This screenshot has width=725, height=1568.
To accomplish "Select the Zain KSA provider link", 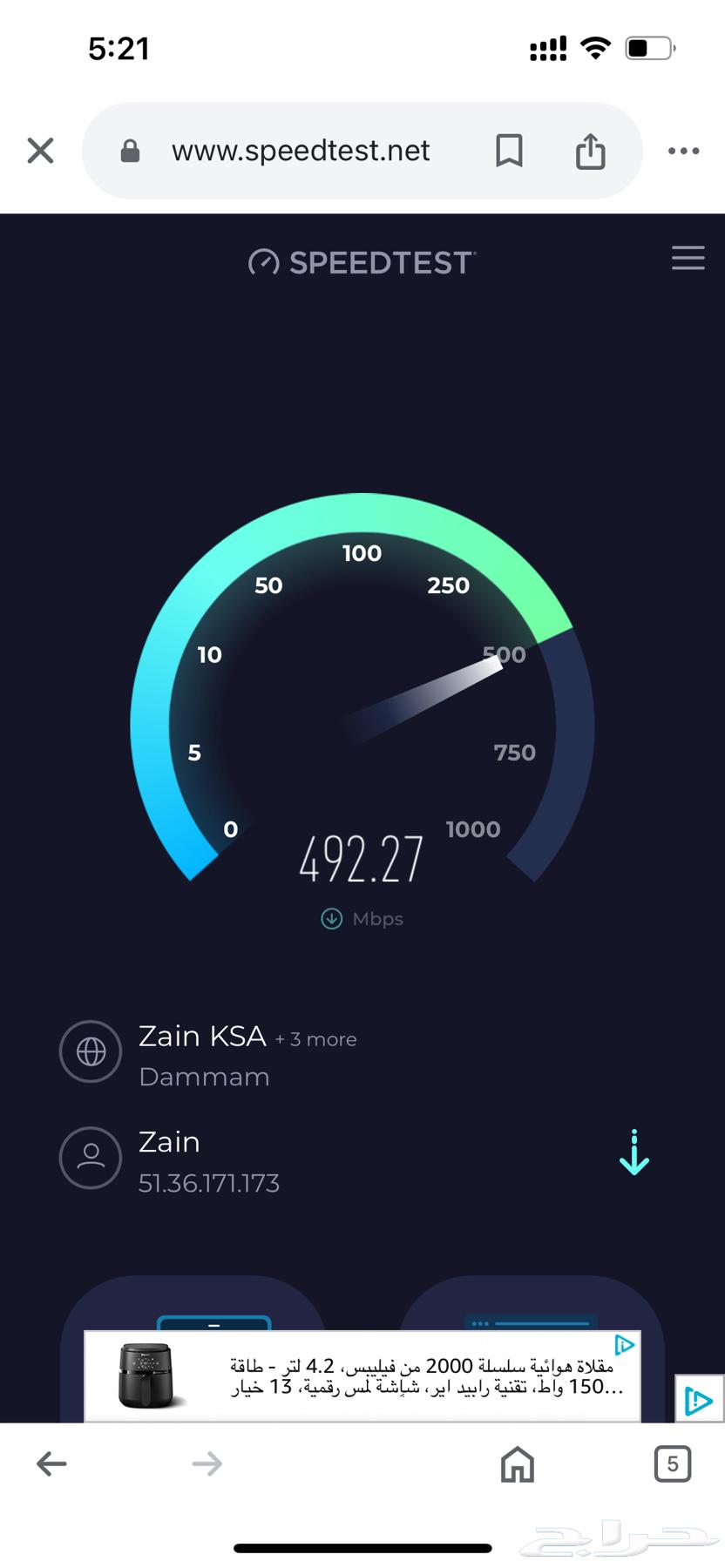I will (202, 1036).
